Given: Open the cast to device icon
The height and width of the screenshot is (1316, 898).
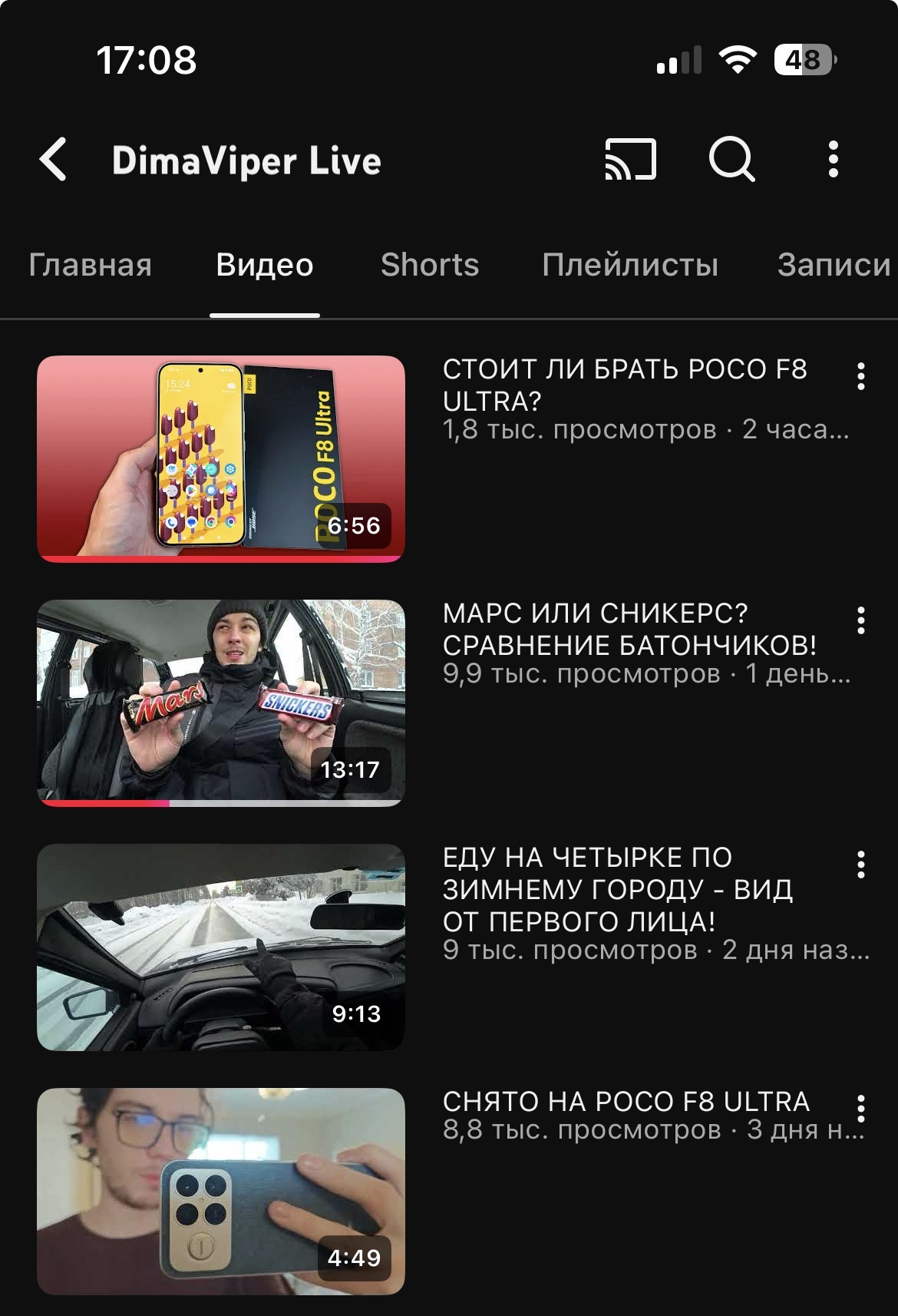Looking at the screenshot, I should pyautogui.click(x=630, y=160).
